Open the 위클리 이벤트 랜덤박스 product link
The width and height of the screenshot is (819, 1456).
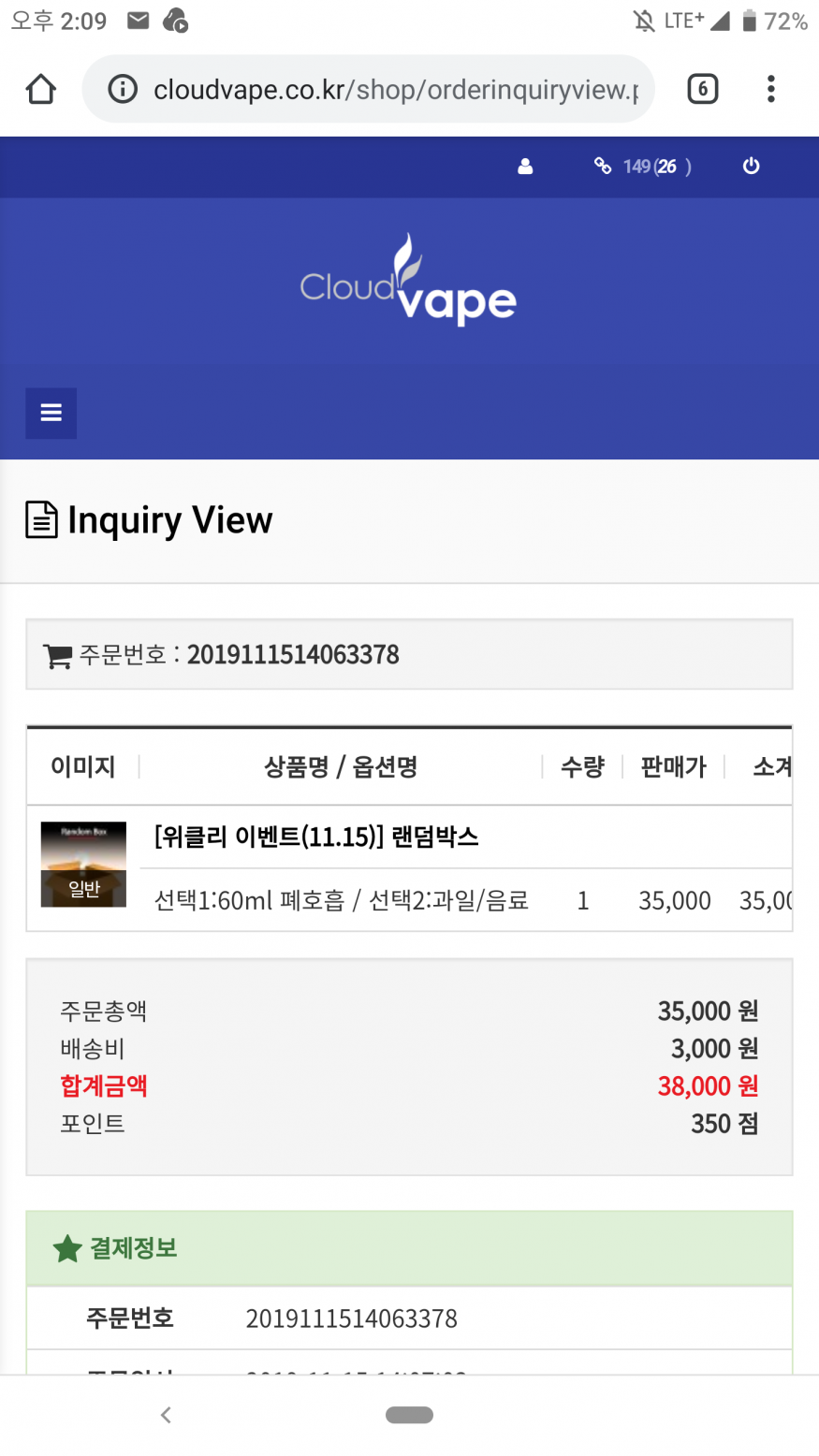coord(316,837)
